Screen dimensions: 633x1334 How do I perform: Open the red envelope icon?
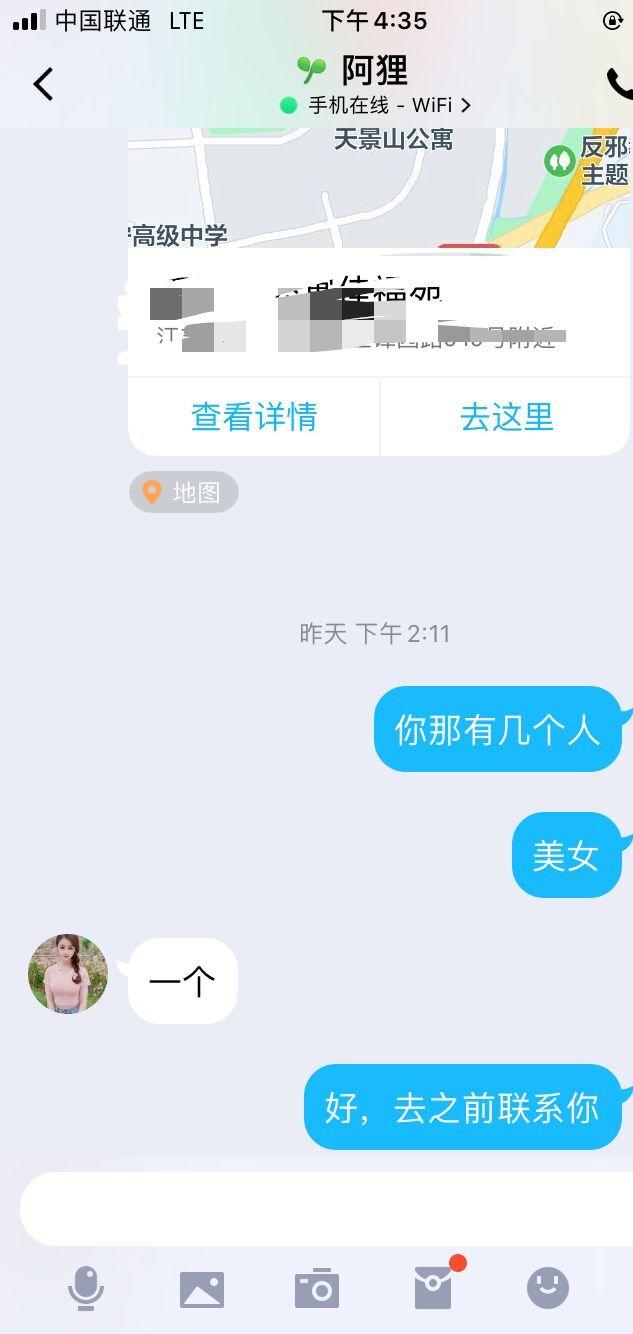tap(434, 1288)
